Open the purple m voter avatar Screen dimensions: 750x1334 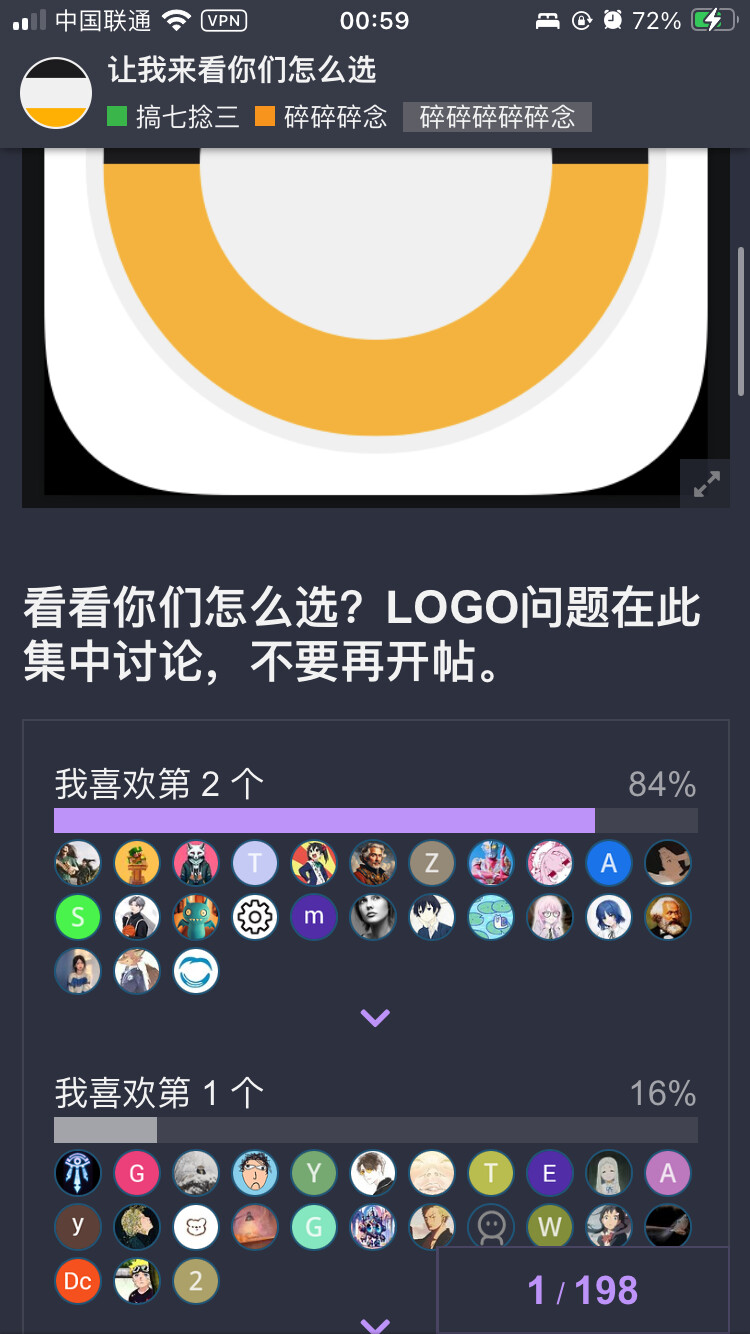click(x=314, y=917)
